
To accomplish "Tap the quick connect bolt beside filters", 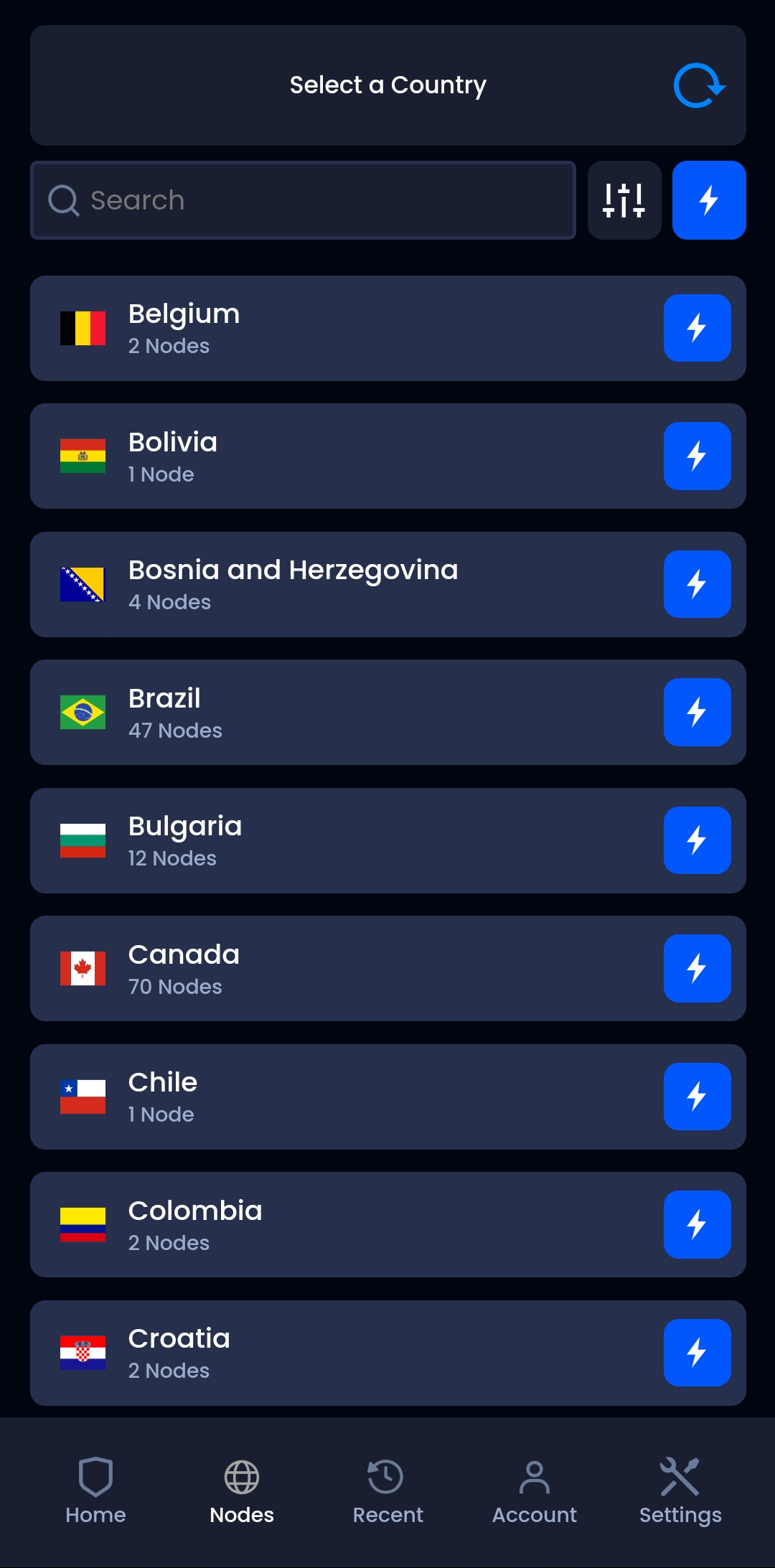I will pyautogui.click(x=708, y=200).
